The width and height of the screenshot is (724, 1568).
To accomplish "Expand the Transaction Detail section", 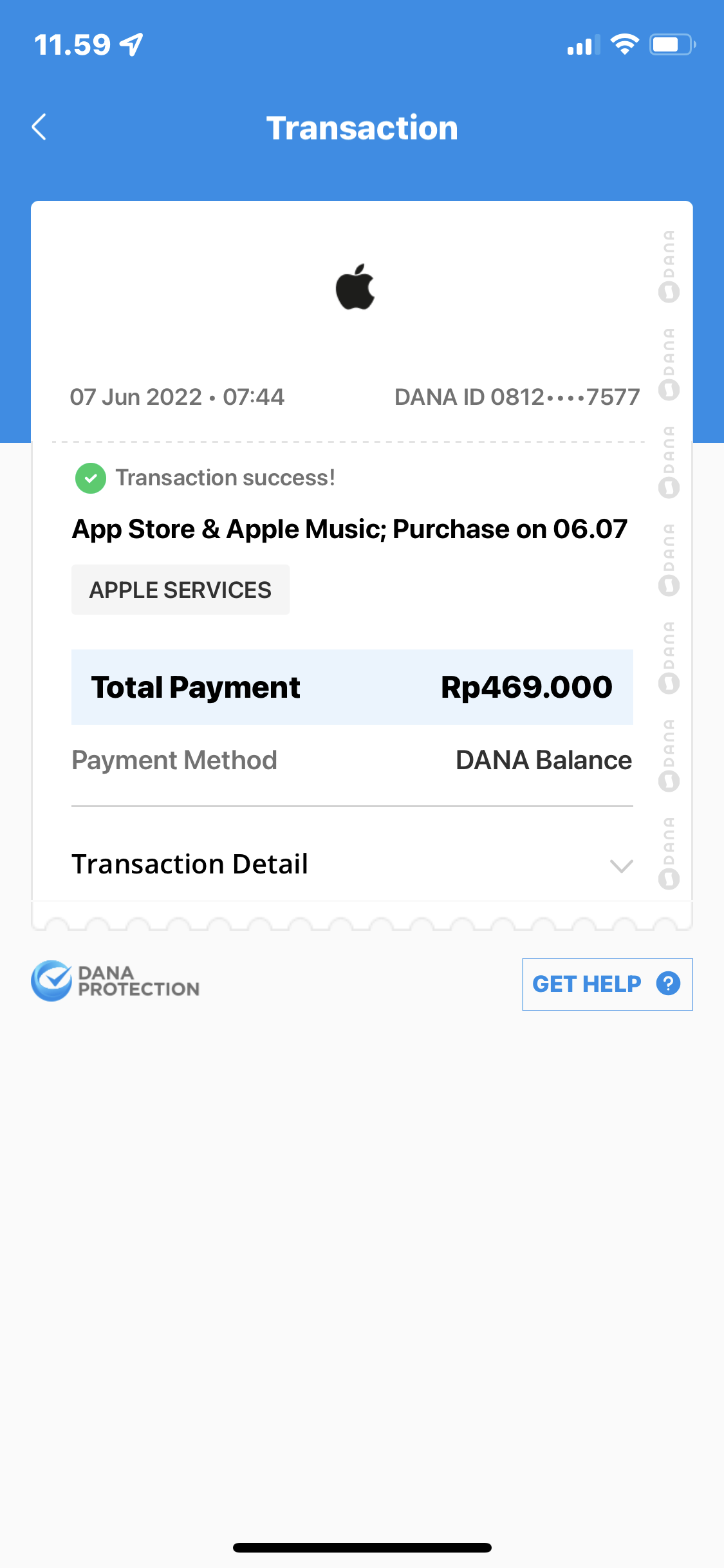I will (190, 864).
